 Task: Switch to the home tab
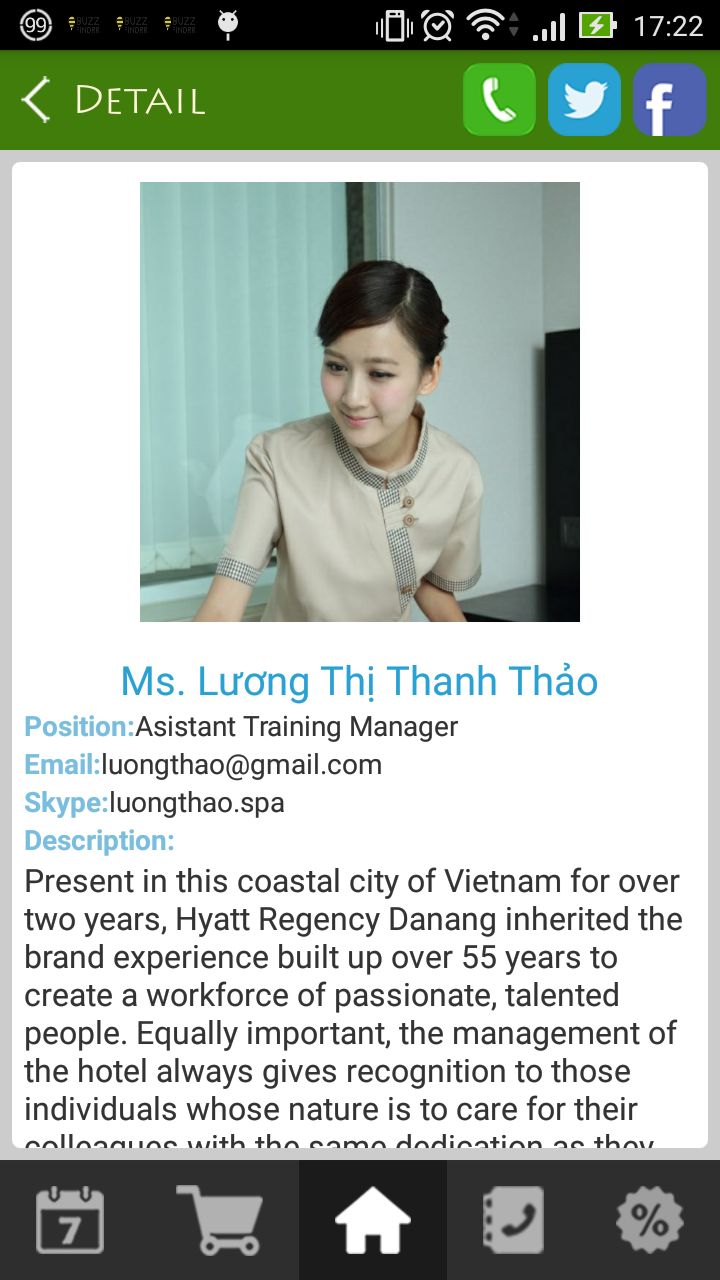point(372,1220)
